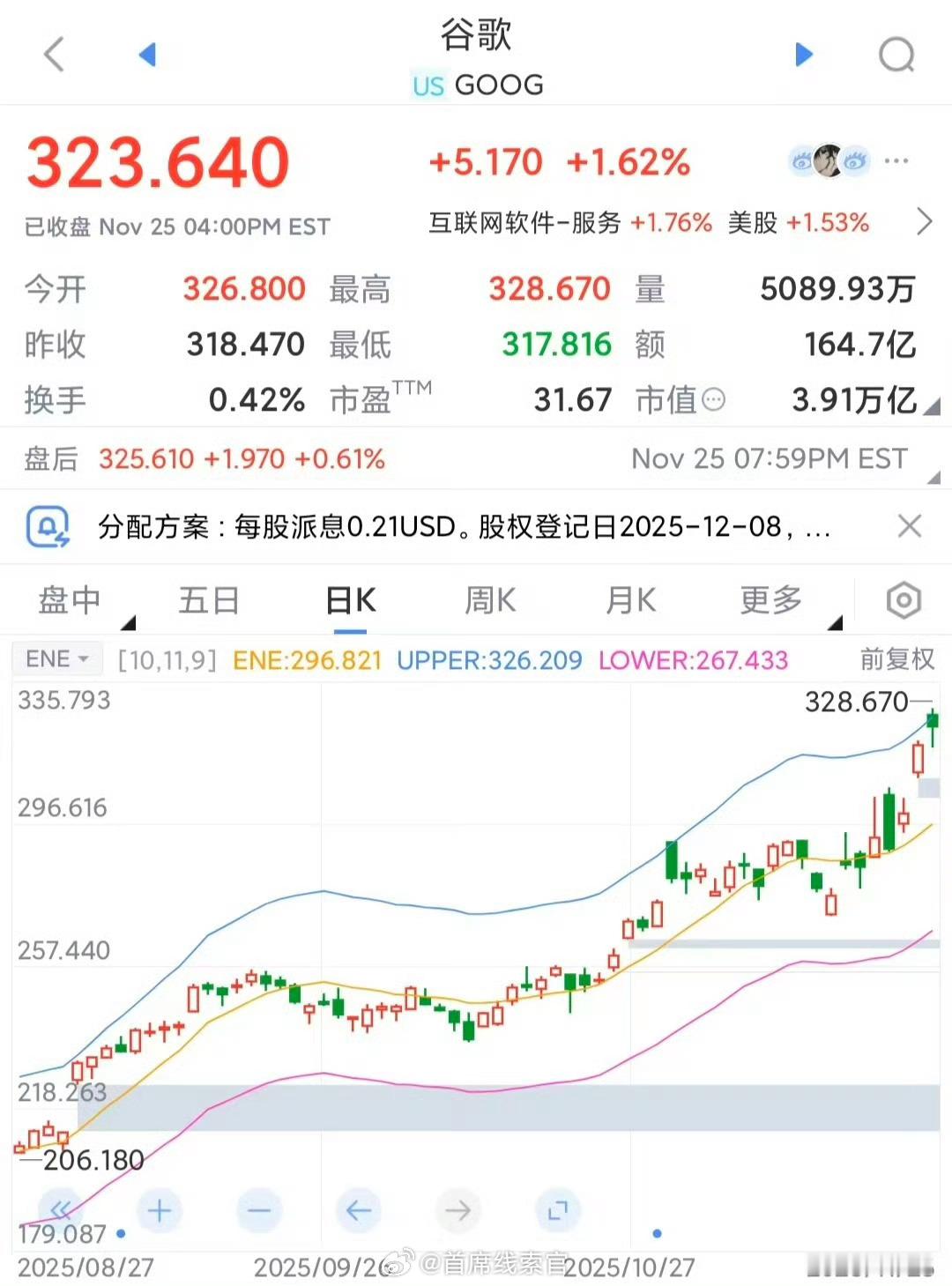Open stock search with the magnifier icon
This screenshot has width=952, height=1286.
point(896,54)
